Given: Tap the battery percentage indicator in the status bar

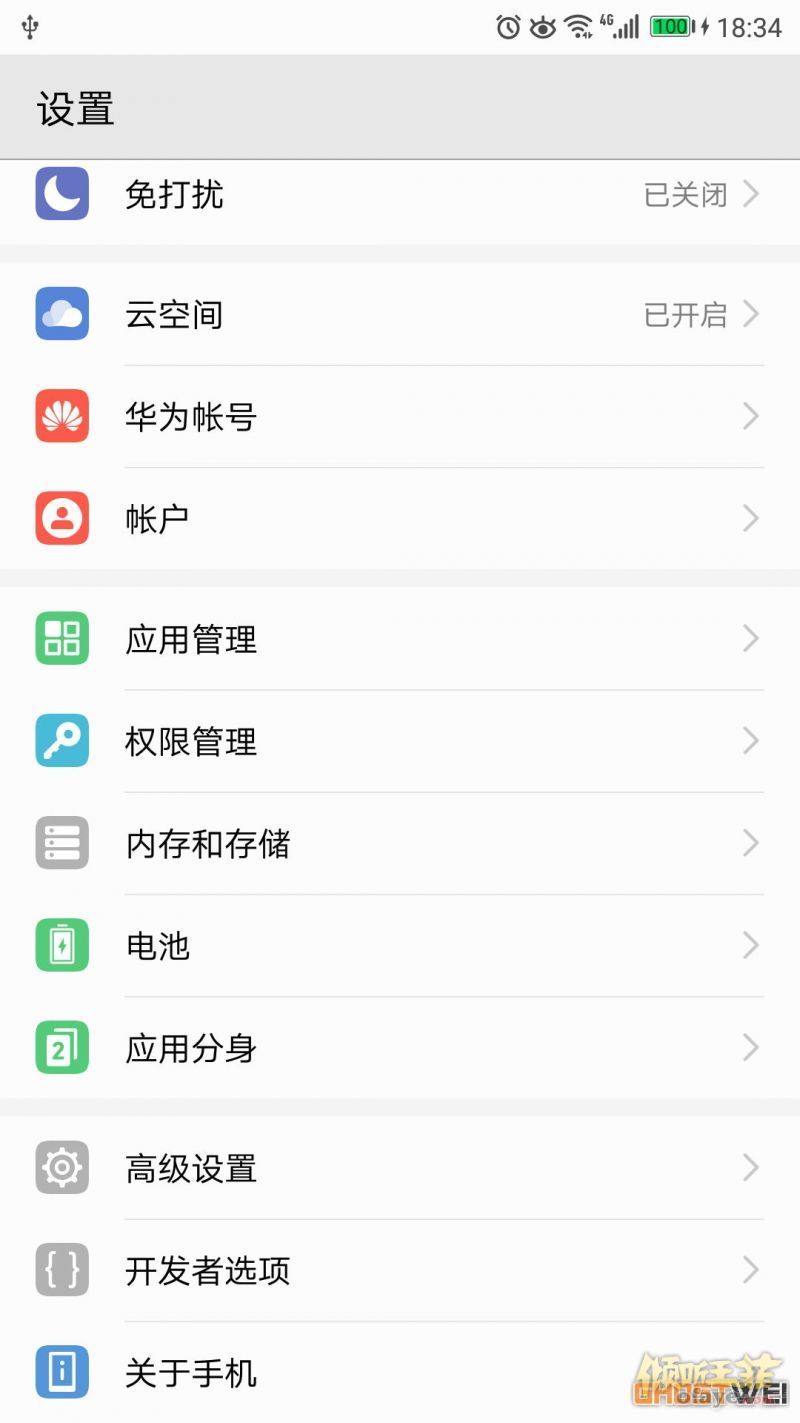Looking at the screenshot, I should 669,27.
